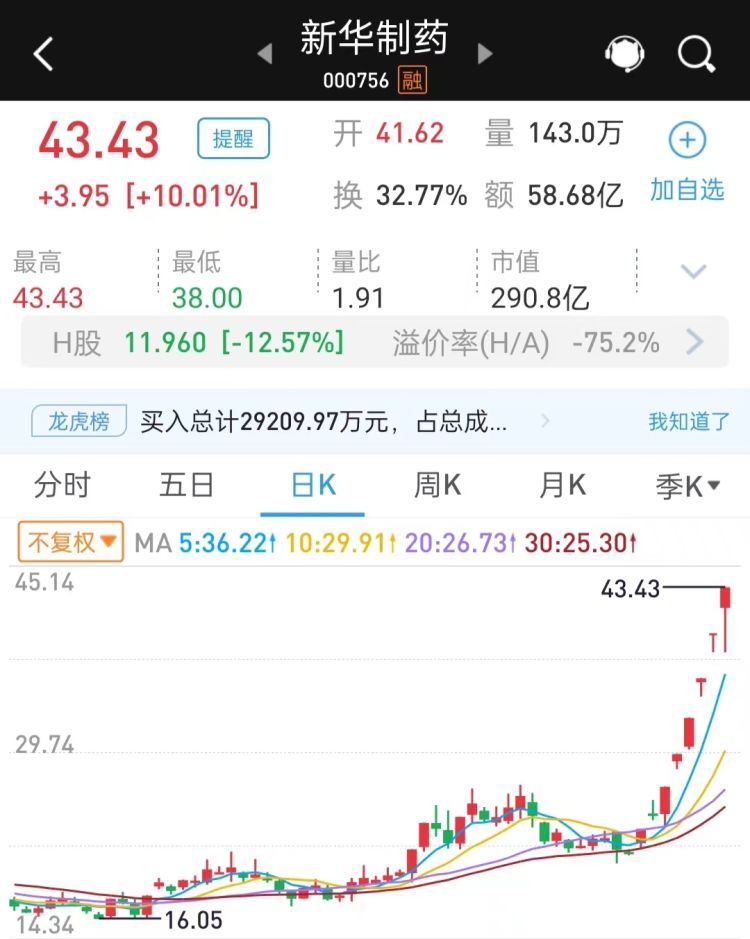Select the 日K chart tab
The width and height of the screenshot is (750, 939).
[313, 486]
